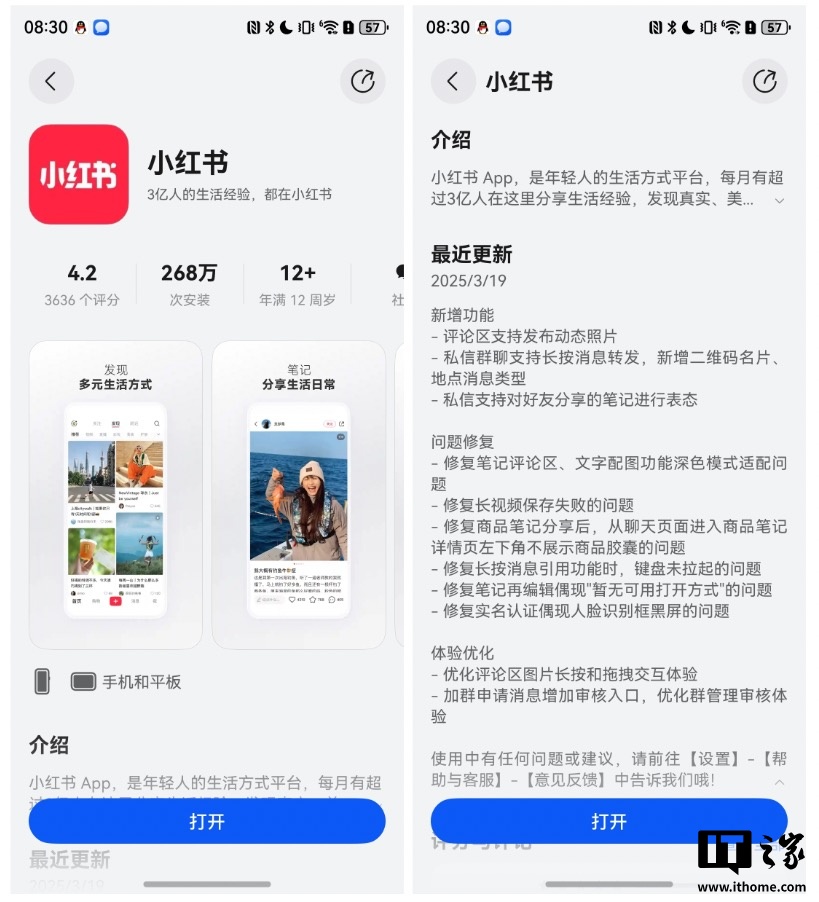819x902 pixels.
Task: Open the 发现 多元生活方式 screenshot preview
Action: click(116, 495)
